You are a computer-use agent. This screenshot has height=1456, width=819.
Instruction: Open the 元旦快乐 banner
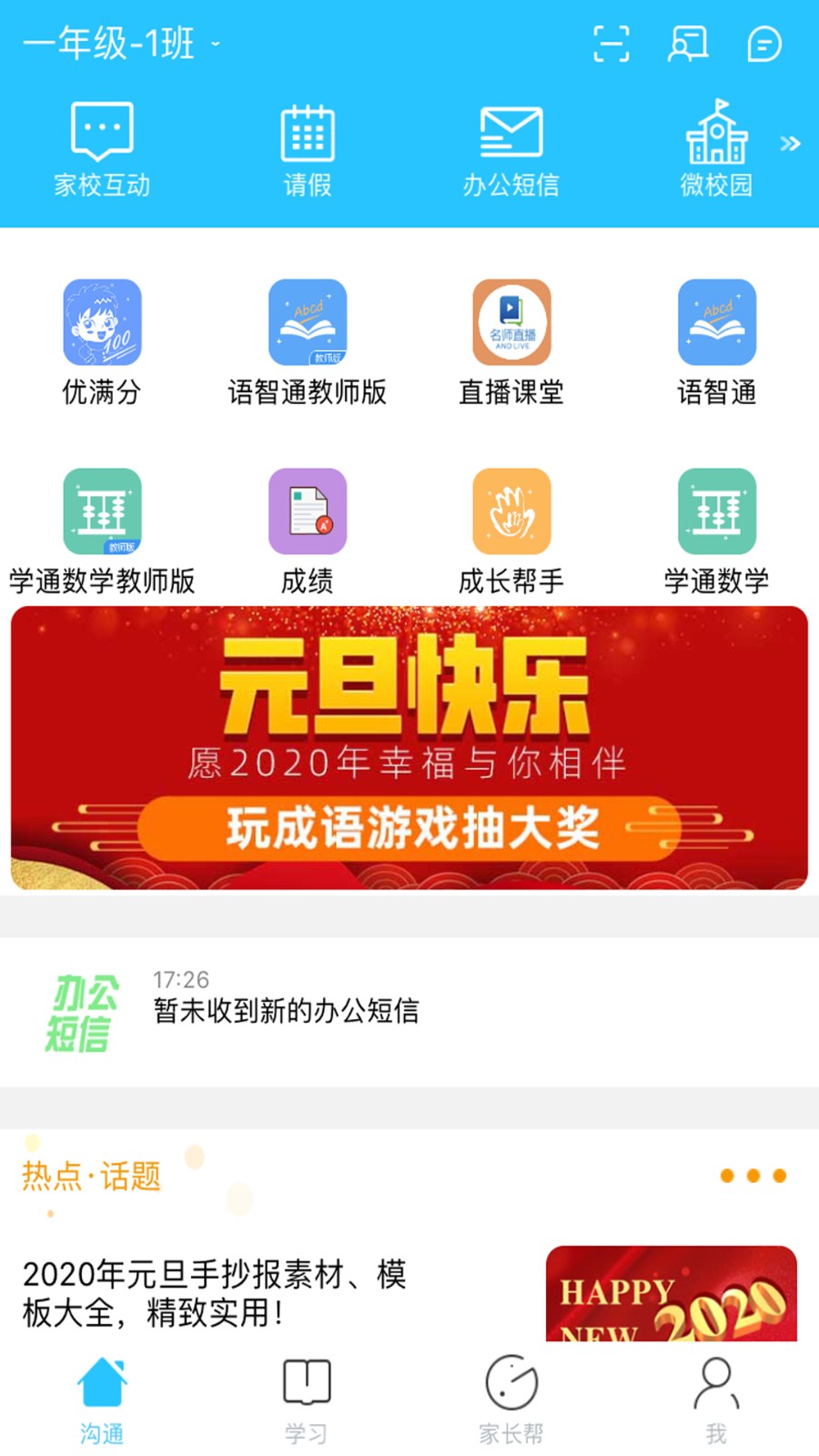pyautogui.click(x=409, y=748)
